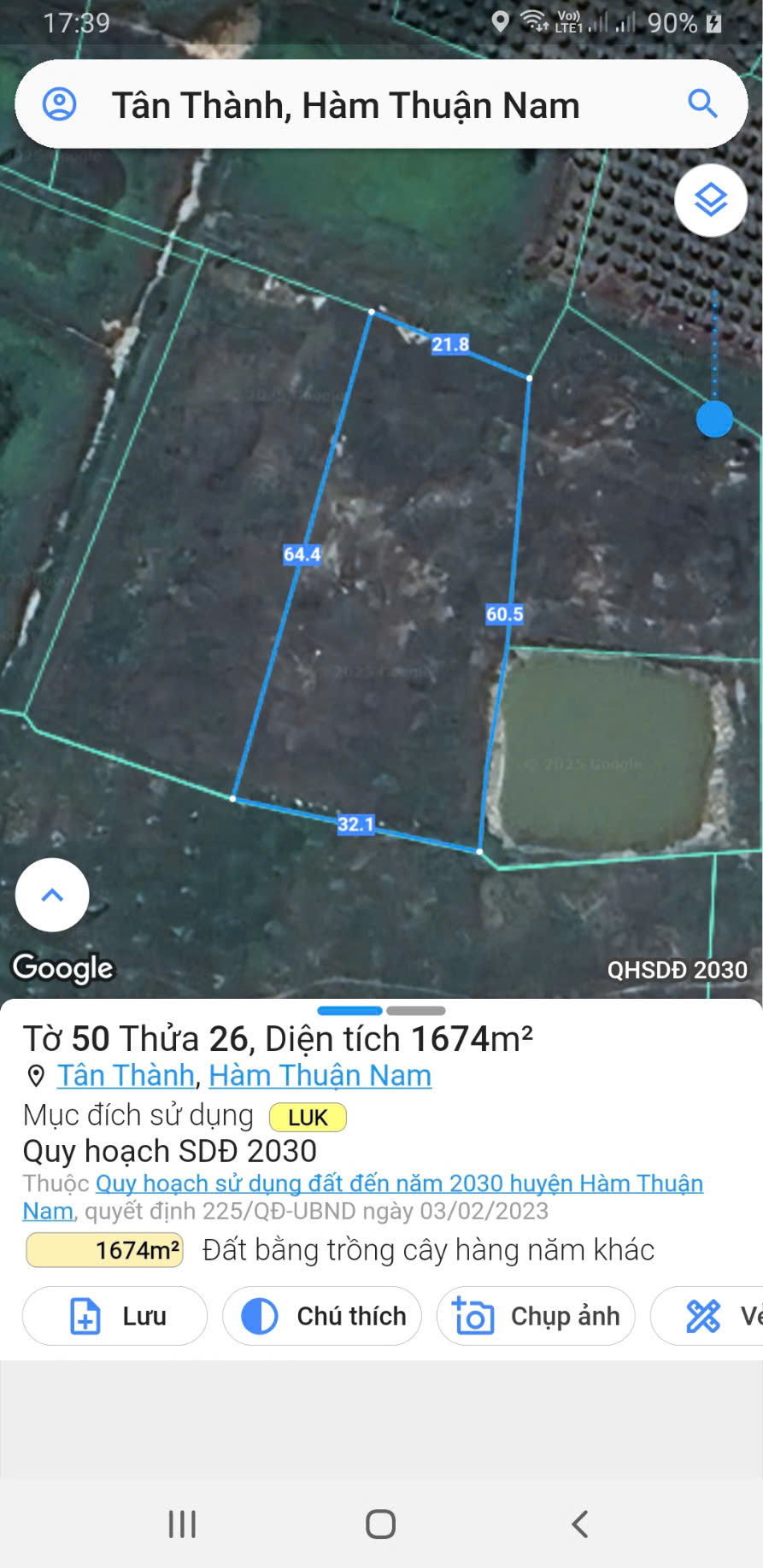763x1568 pixels.
Task: Save the plot with Lưu
Action: pyautogui.click(x=115, y=1316)
